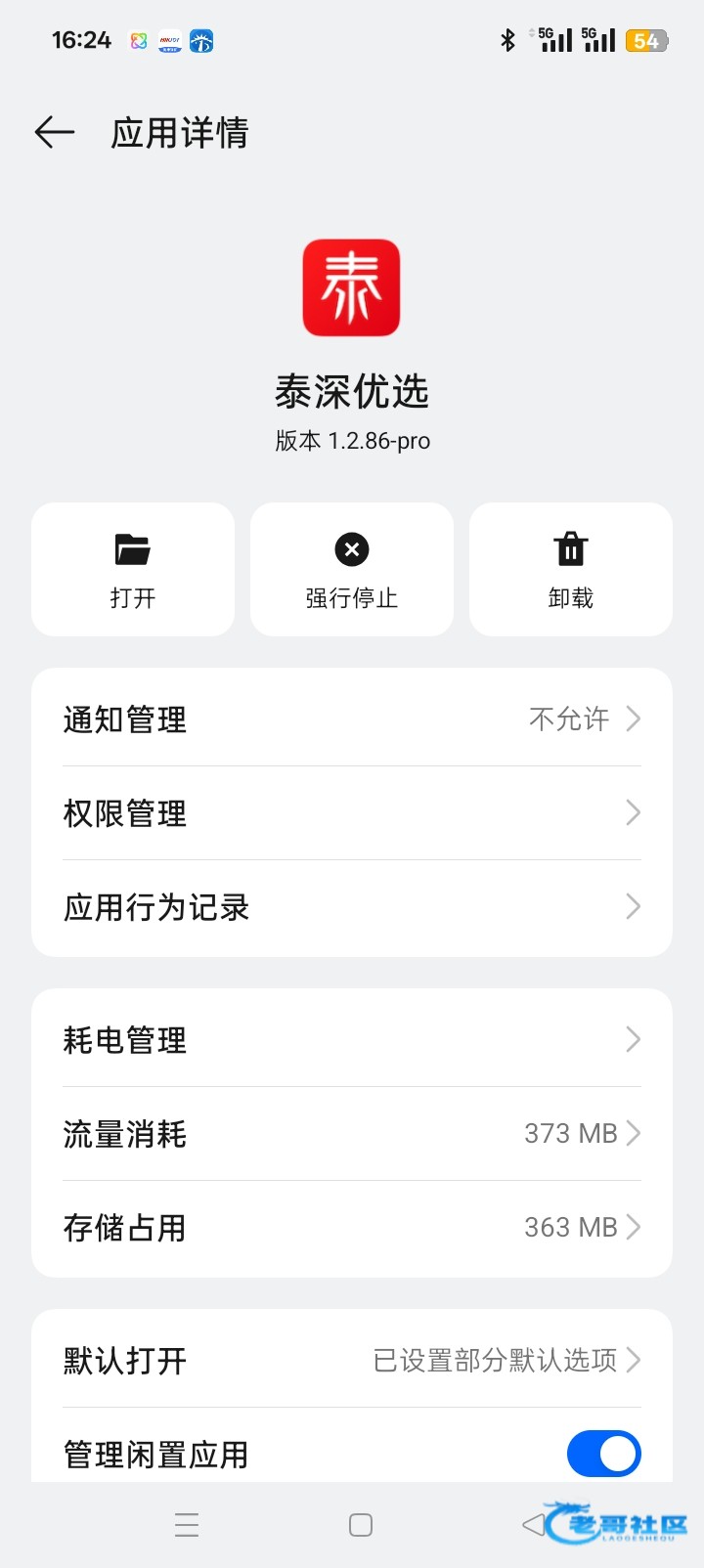
Task: Open 存储占用 storage details
Action: (352, 1228)
